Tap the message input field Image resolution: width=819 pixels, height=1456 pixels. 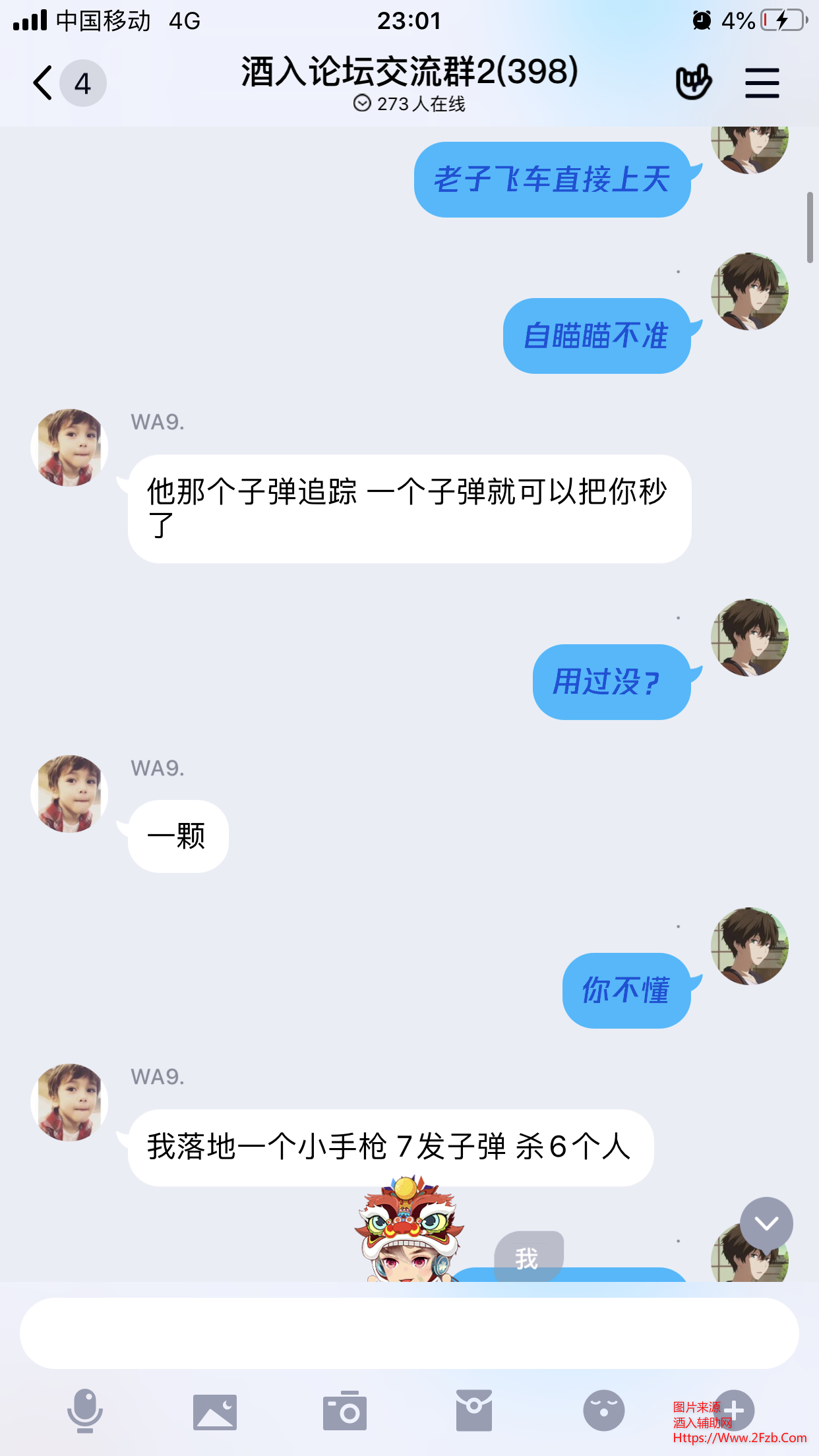(x=409, y=1333)
